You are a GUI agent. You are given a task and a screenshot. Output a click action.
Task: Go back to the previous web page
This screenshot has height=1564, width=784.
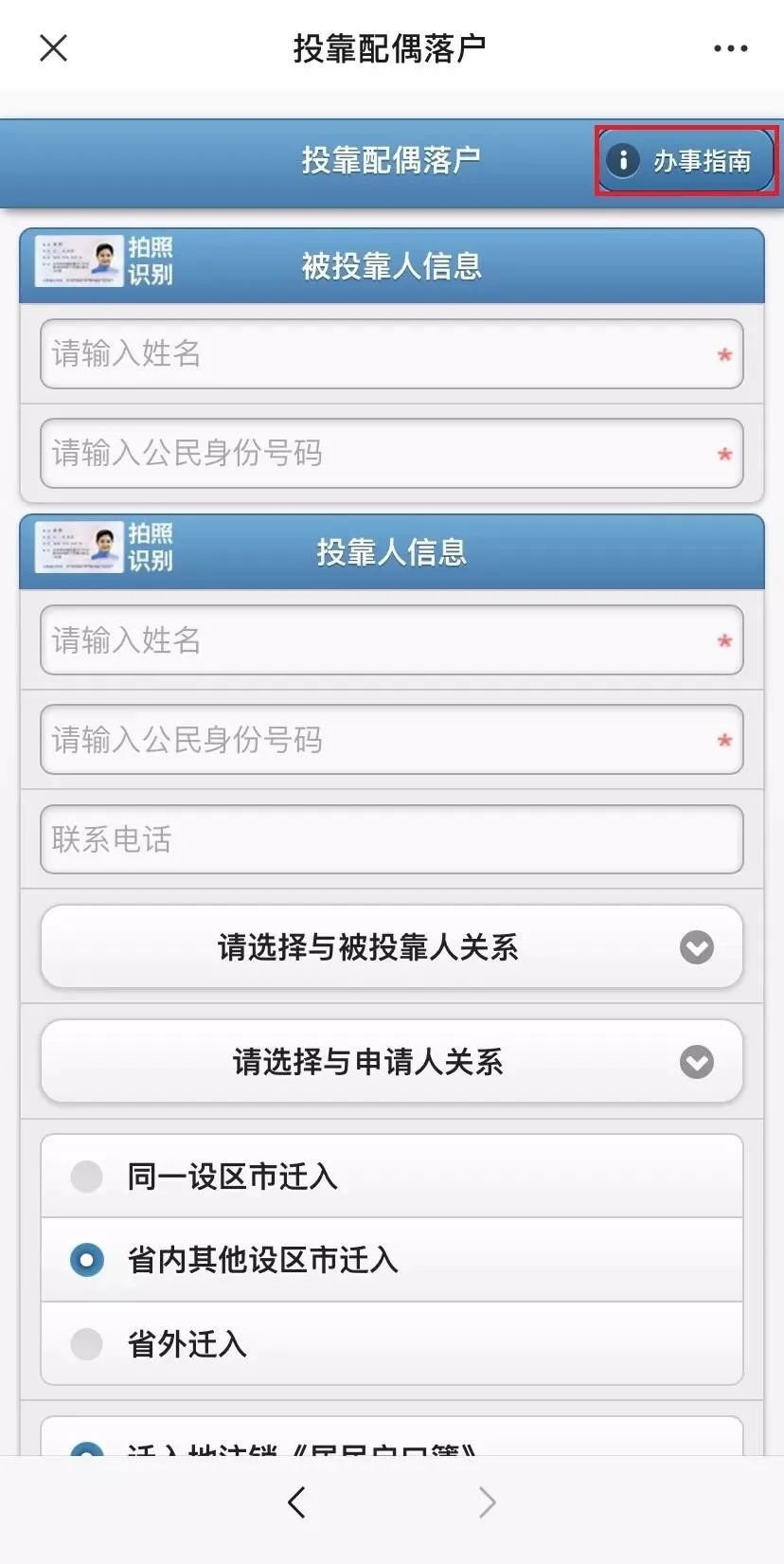[296, 1501]
